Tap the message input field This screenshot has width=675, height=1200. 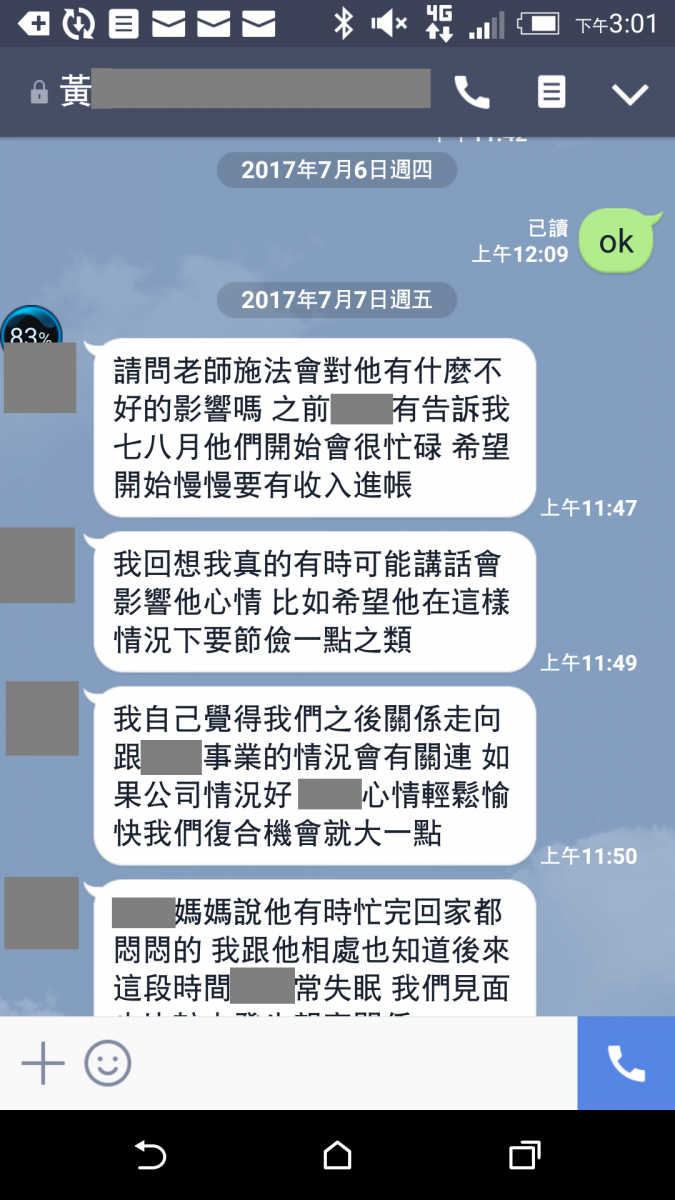click(x=350, y=1062)
